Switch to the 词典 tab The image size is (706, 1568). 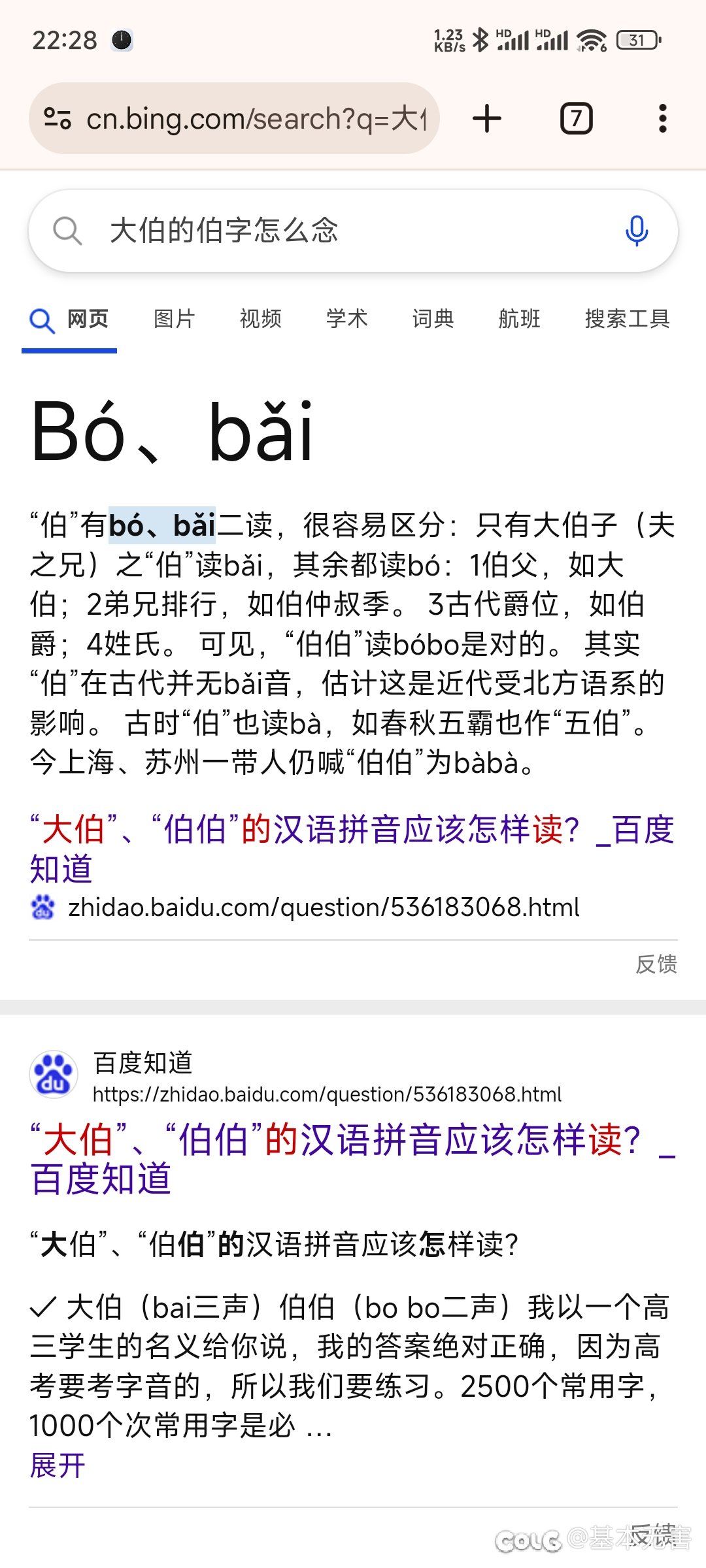pos(433,319)
